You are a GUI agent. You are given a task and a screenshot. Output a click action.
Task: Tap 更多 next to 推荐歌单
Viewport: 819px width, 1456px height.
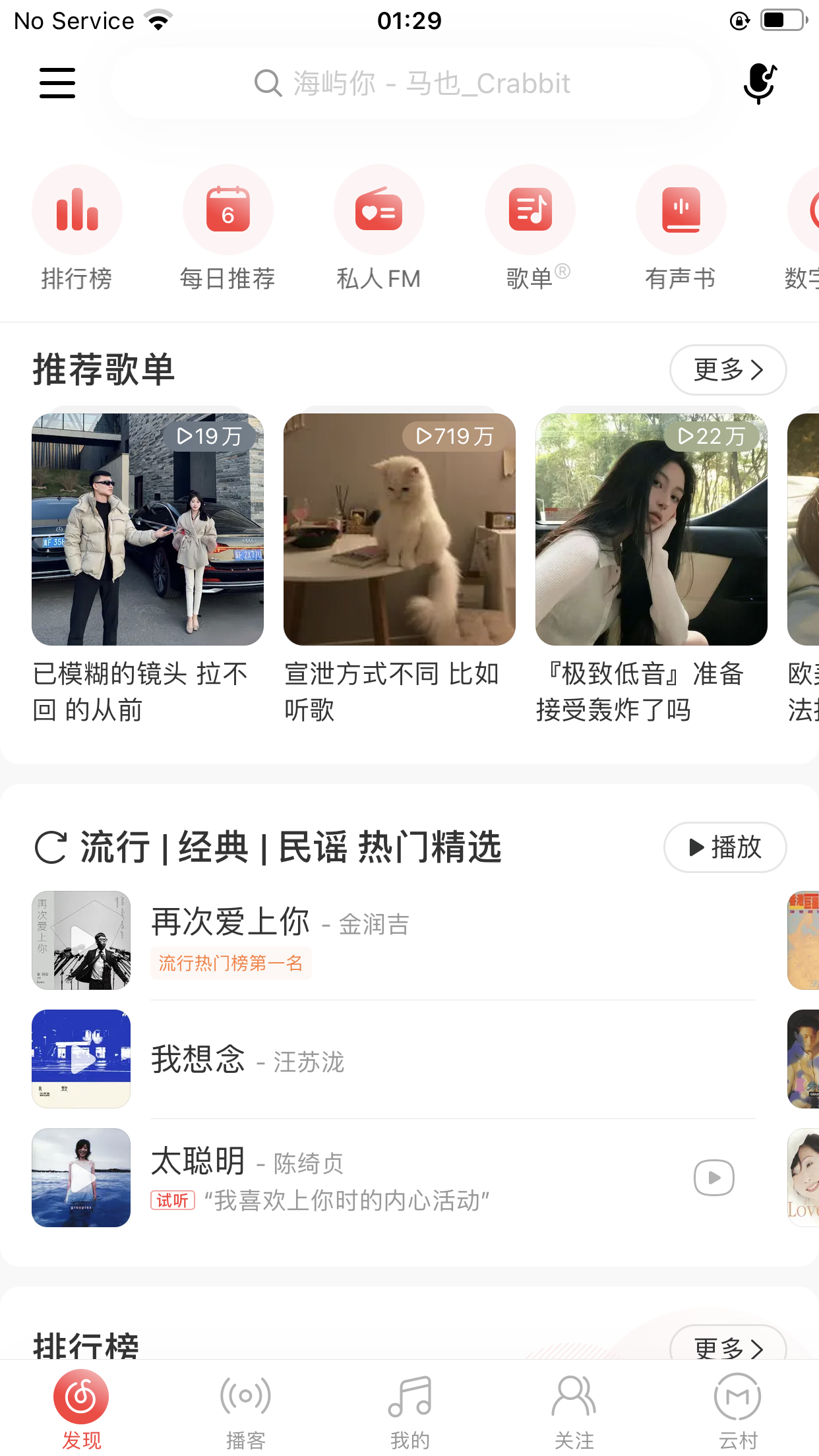point(727,370)
